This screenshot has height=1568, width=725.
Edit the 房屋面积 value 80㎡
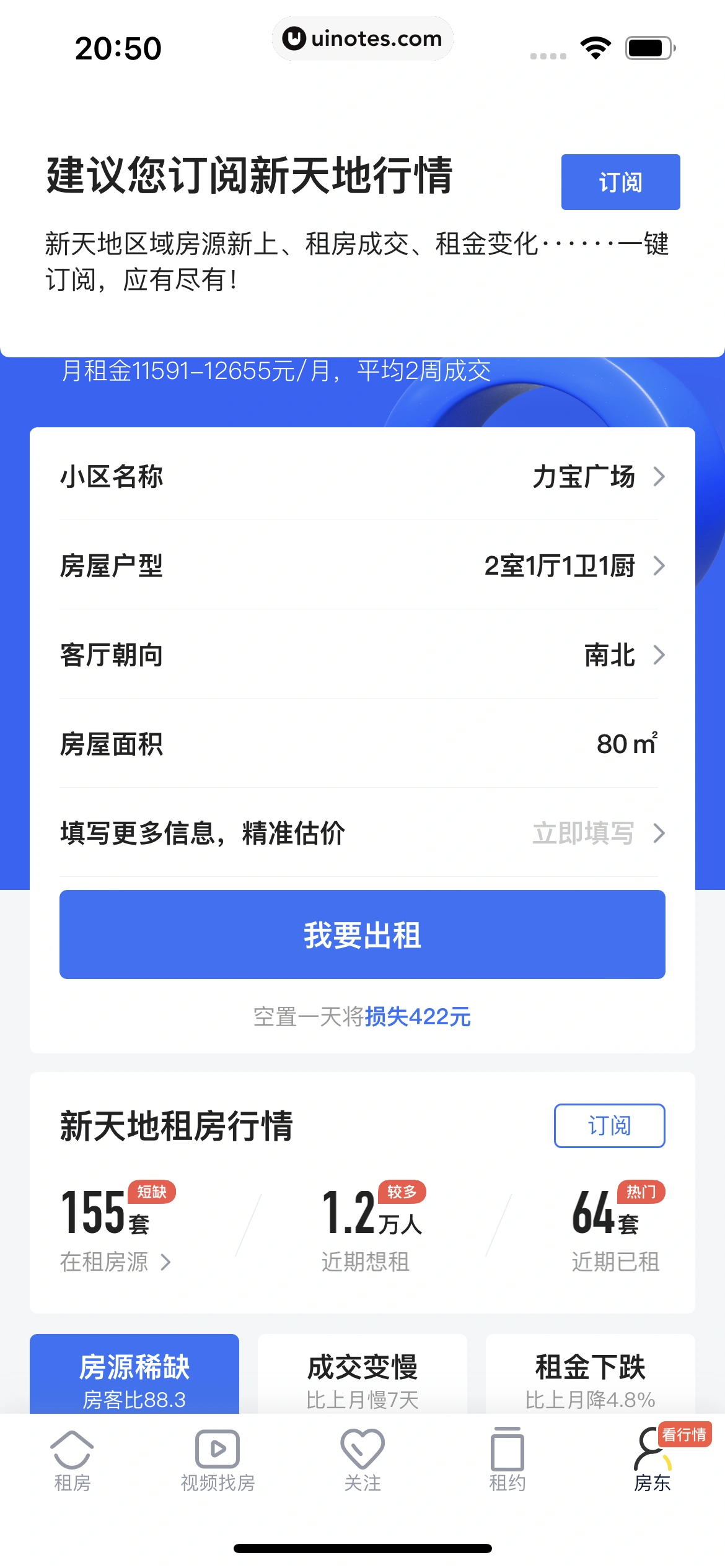point(625,744)
